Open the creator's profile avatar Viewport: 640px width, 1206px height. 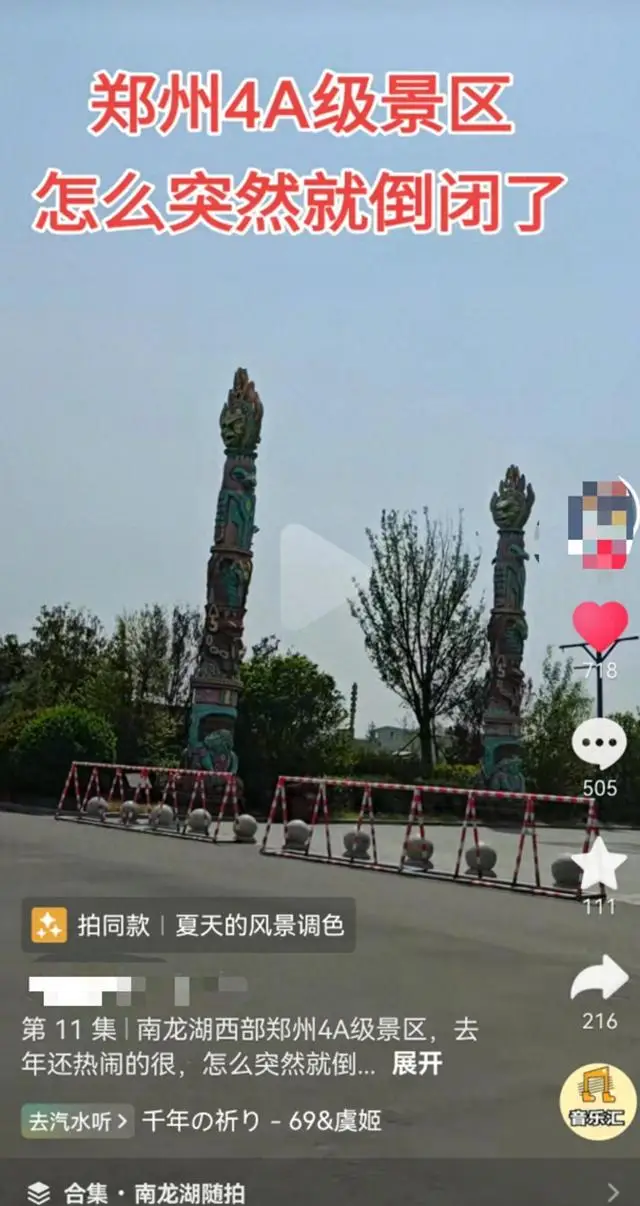(x=601, y=525)
